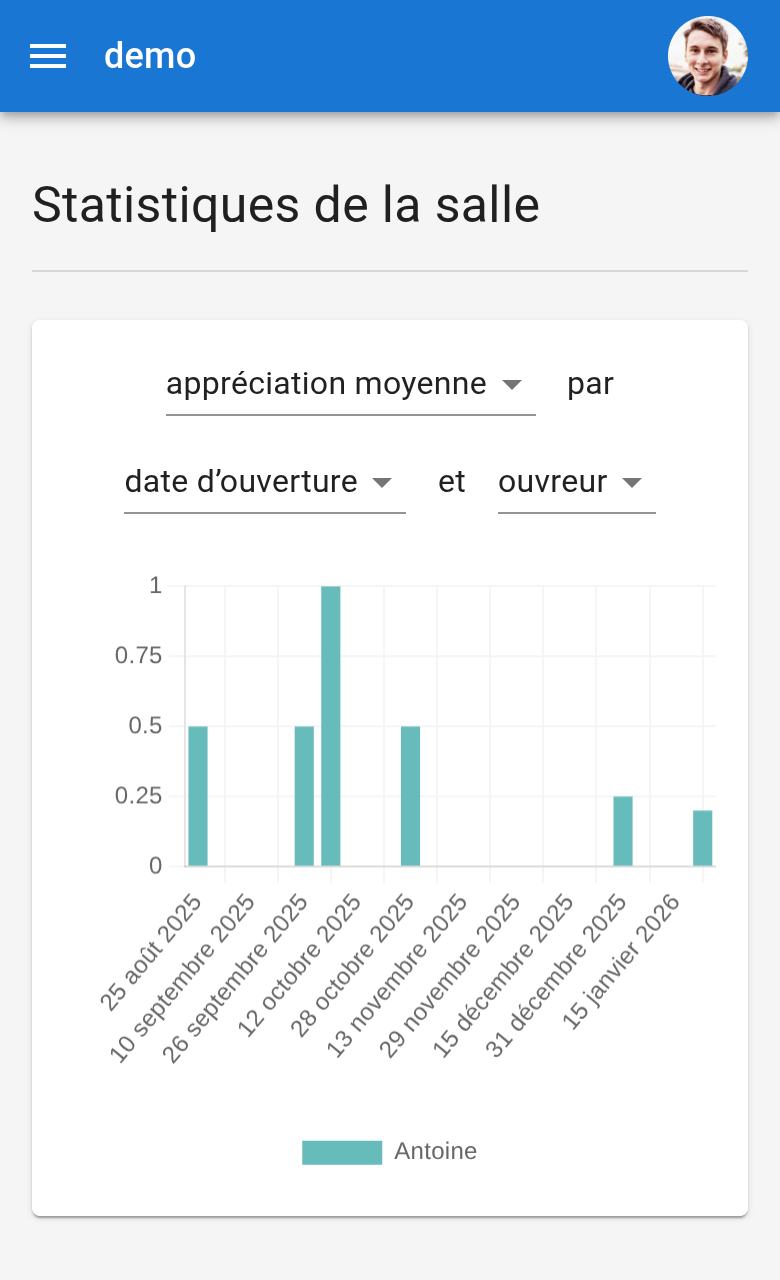Open the date d'ouverture grouping selector
The image size is (780, 1280).
[240, 482]
